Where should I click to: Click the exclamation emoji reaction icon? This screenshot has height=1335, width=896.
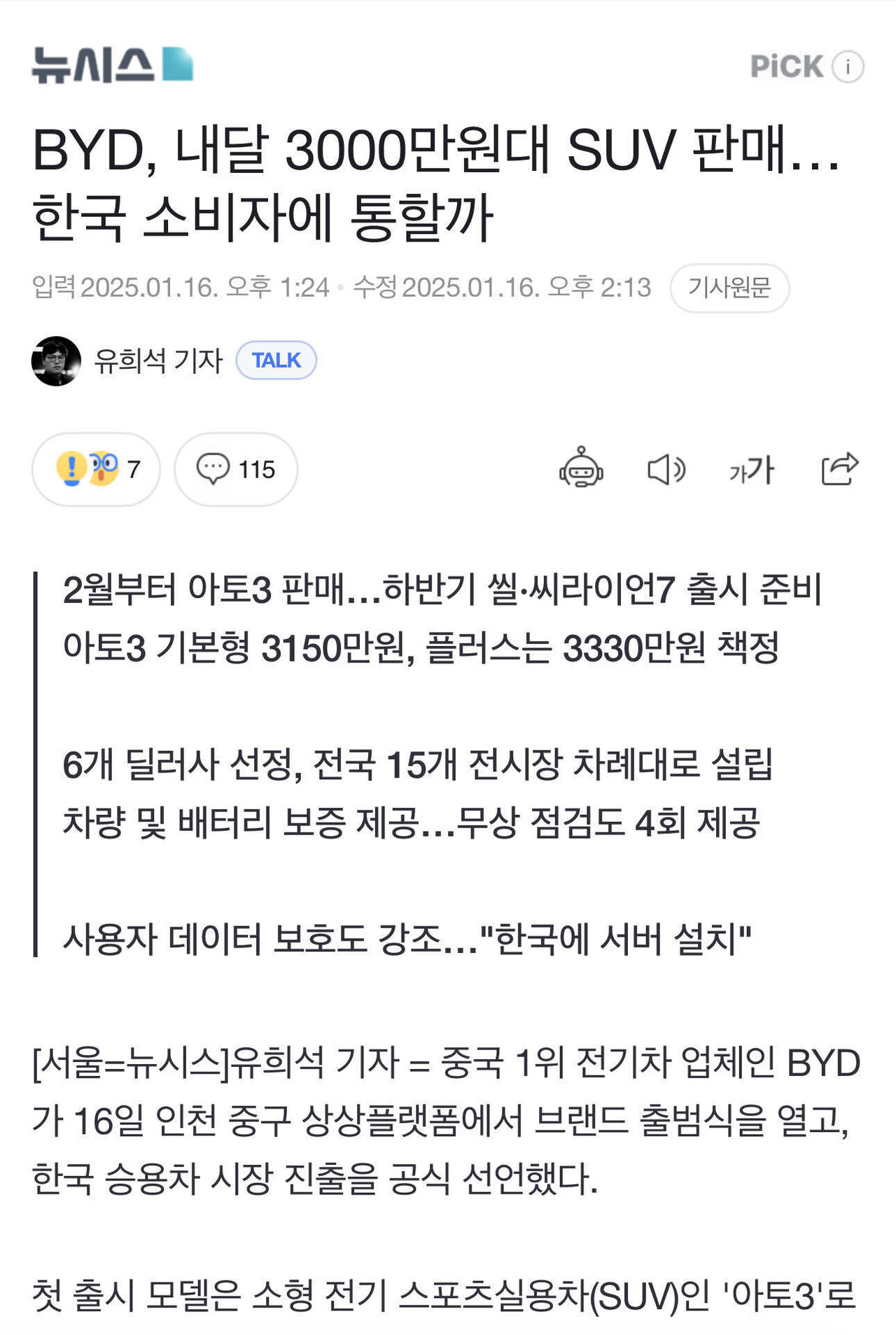coord(71,468)
